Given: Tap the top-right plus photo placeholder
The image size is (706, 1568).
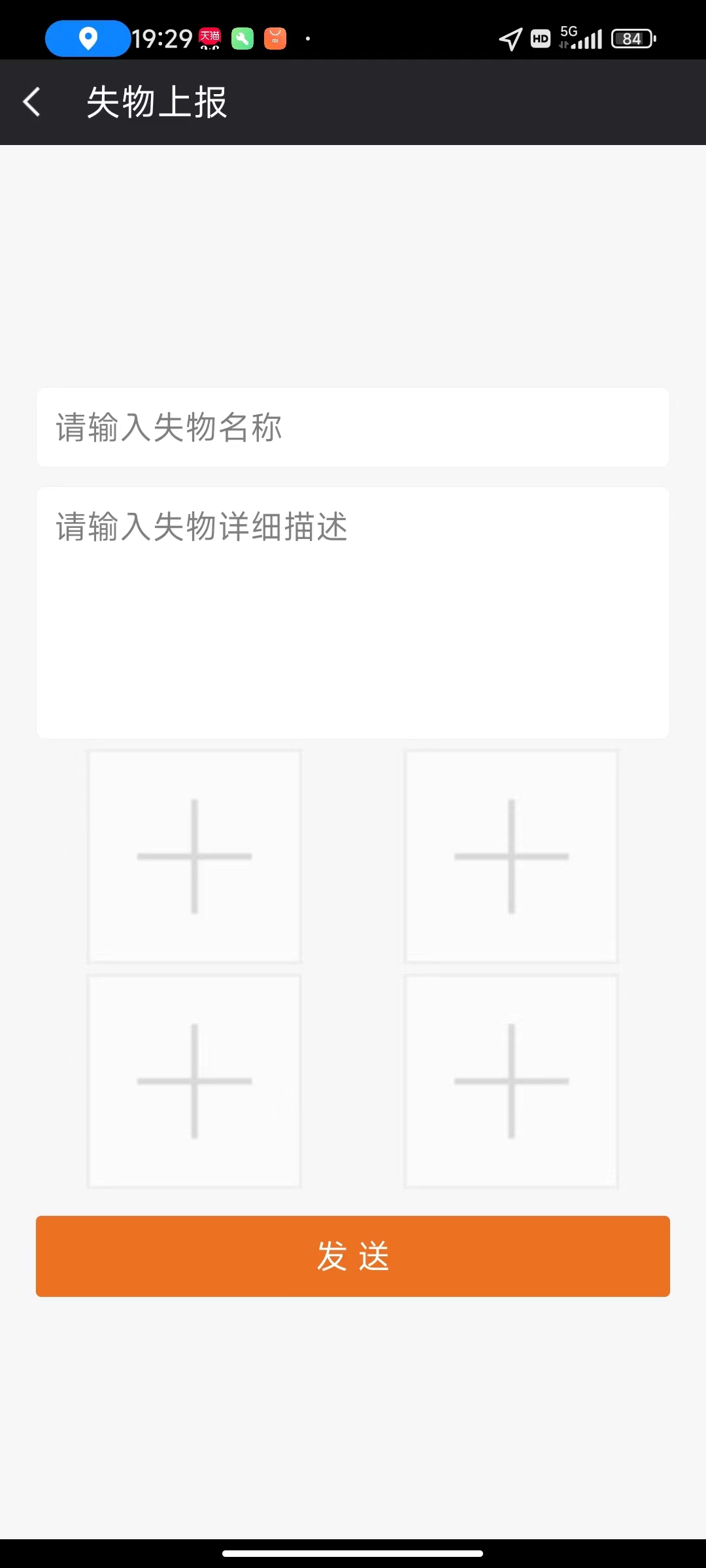Looking at the screenshot, I should point(512,856).
